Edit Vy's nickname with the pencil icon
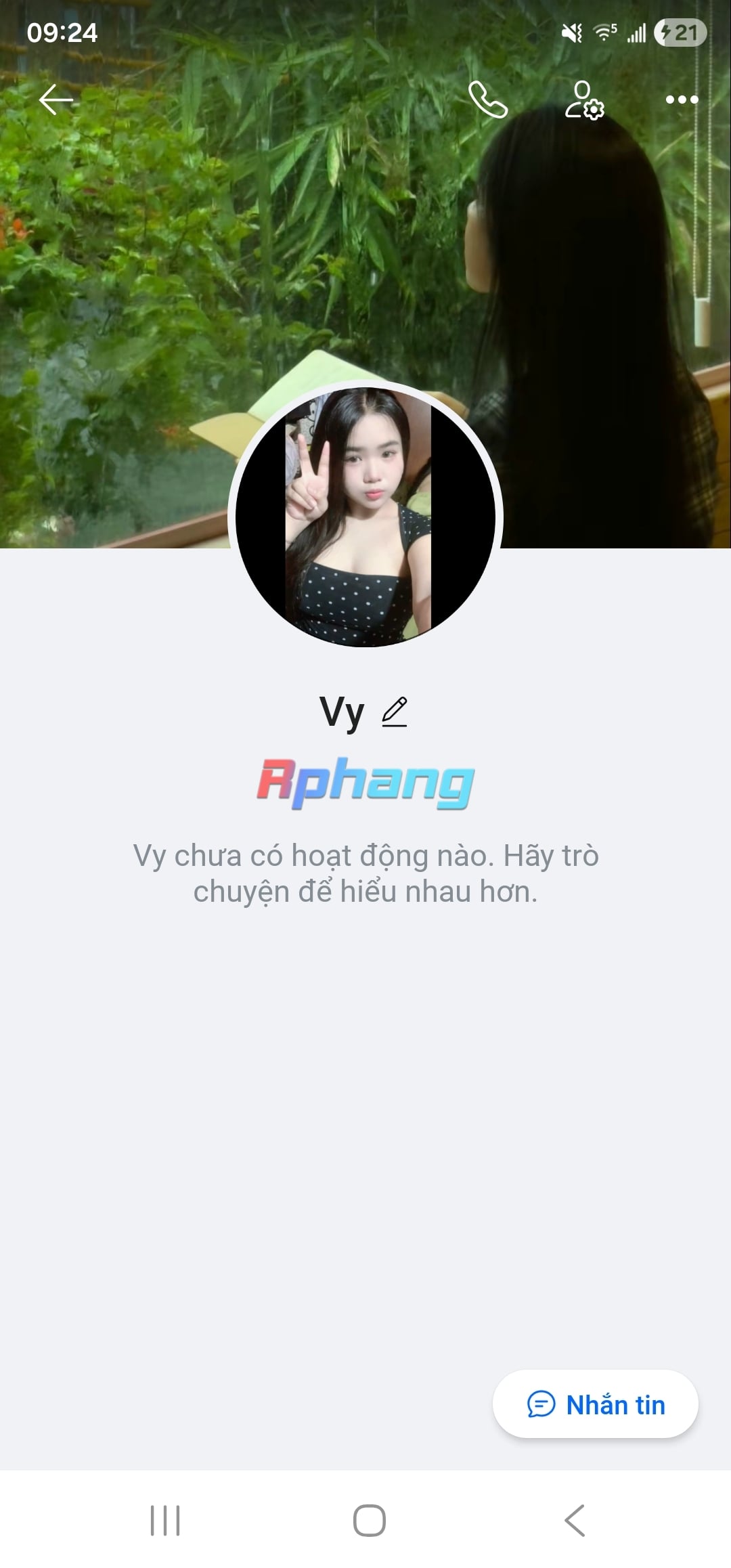Viewport: 731px width, 1568px height. point(395,712)
